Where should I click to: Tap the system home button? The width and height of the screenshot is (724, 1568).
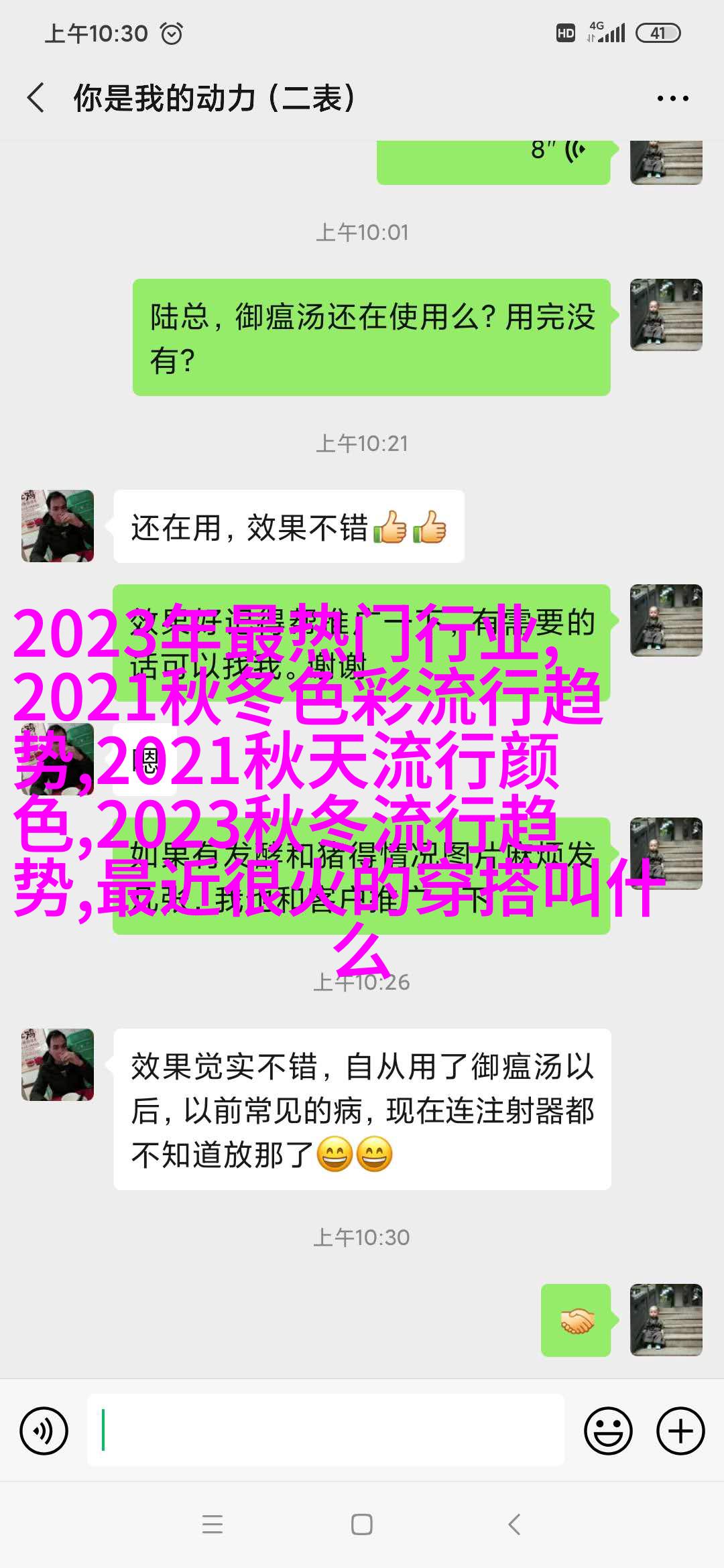click(362, 1525)
